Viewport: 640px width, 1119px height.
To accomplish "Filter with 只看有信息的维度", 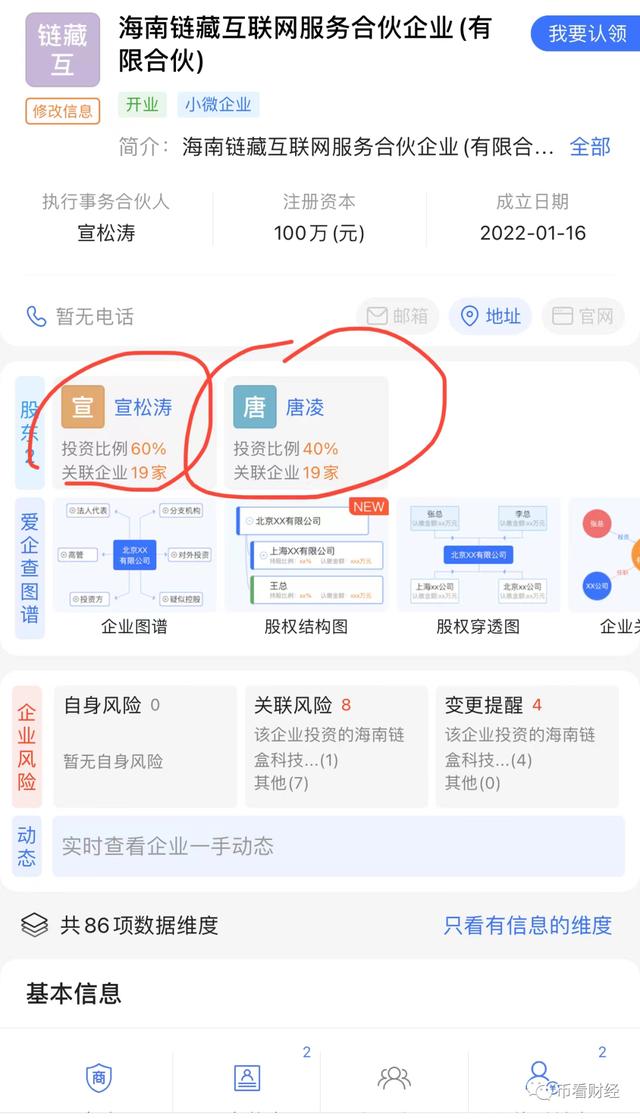I will click(527, 925).
